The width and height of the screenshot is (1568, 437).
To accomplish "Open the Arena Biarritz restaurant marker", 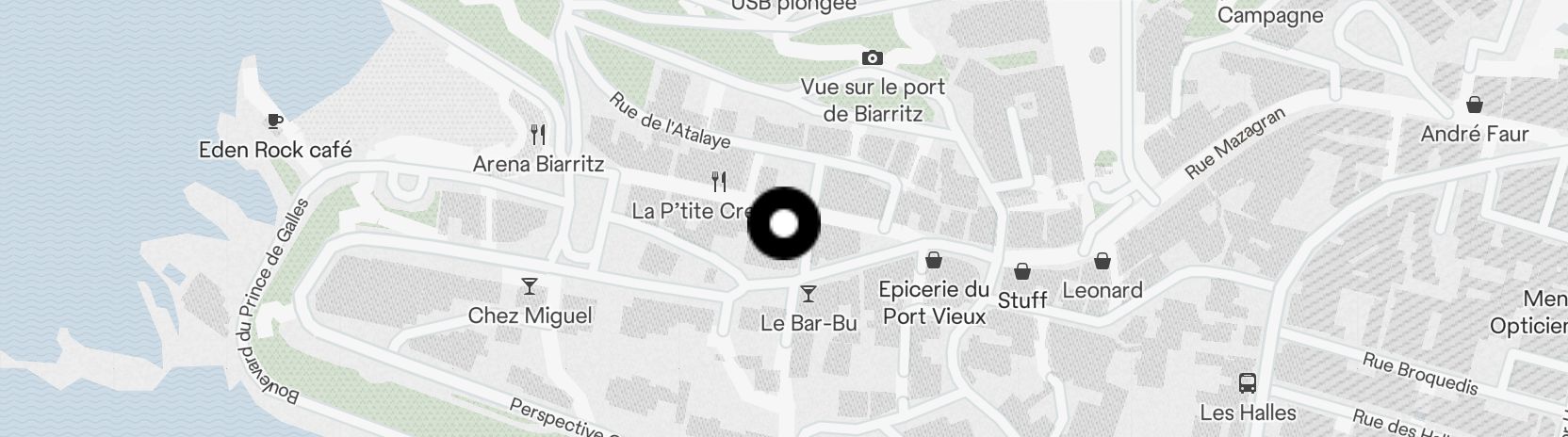I will tap(538, 135).
